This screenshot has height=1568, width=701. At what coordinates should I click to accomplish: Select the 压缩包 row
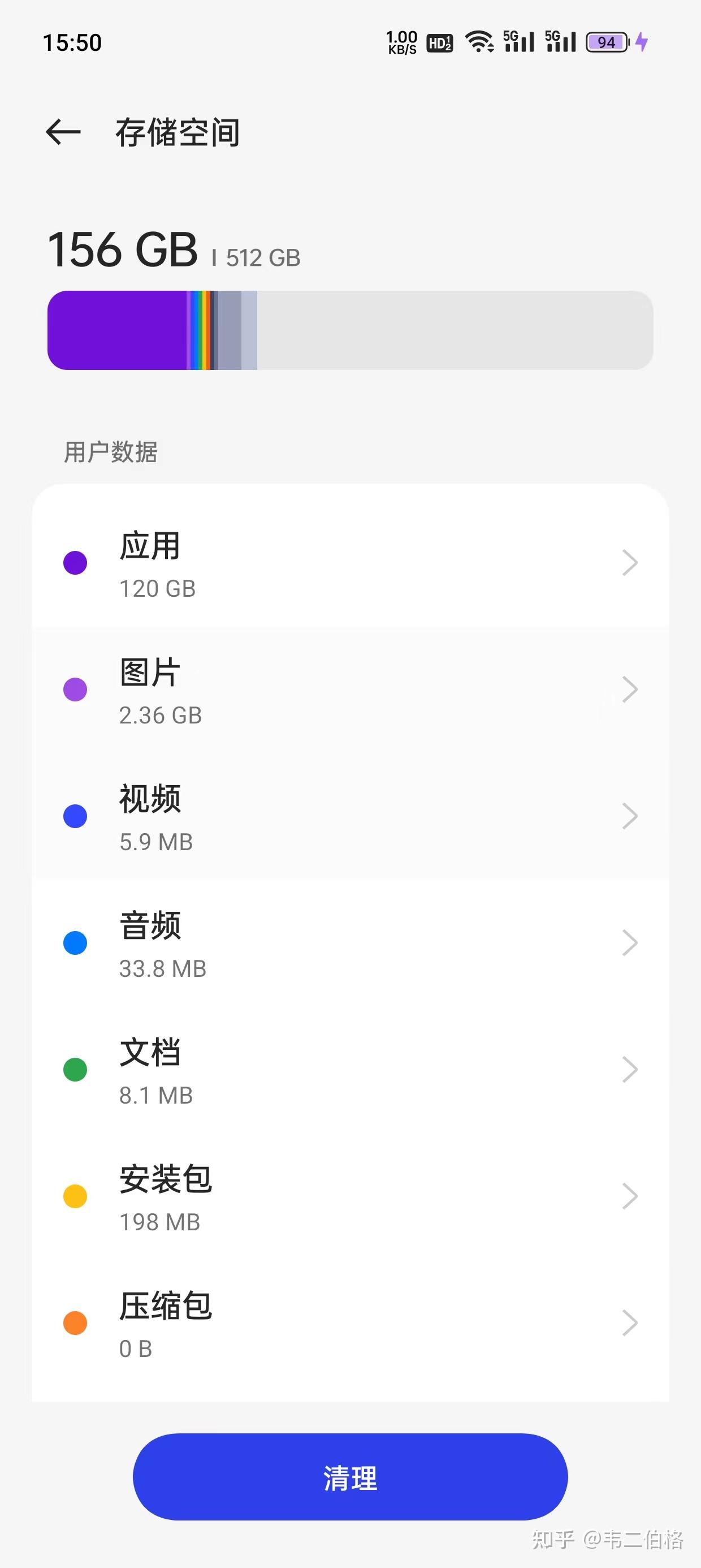(350, 1323)
